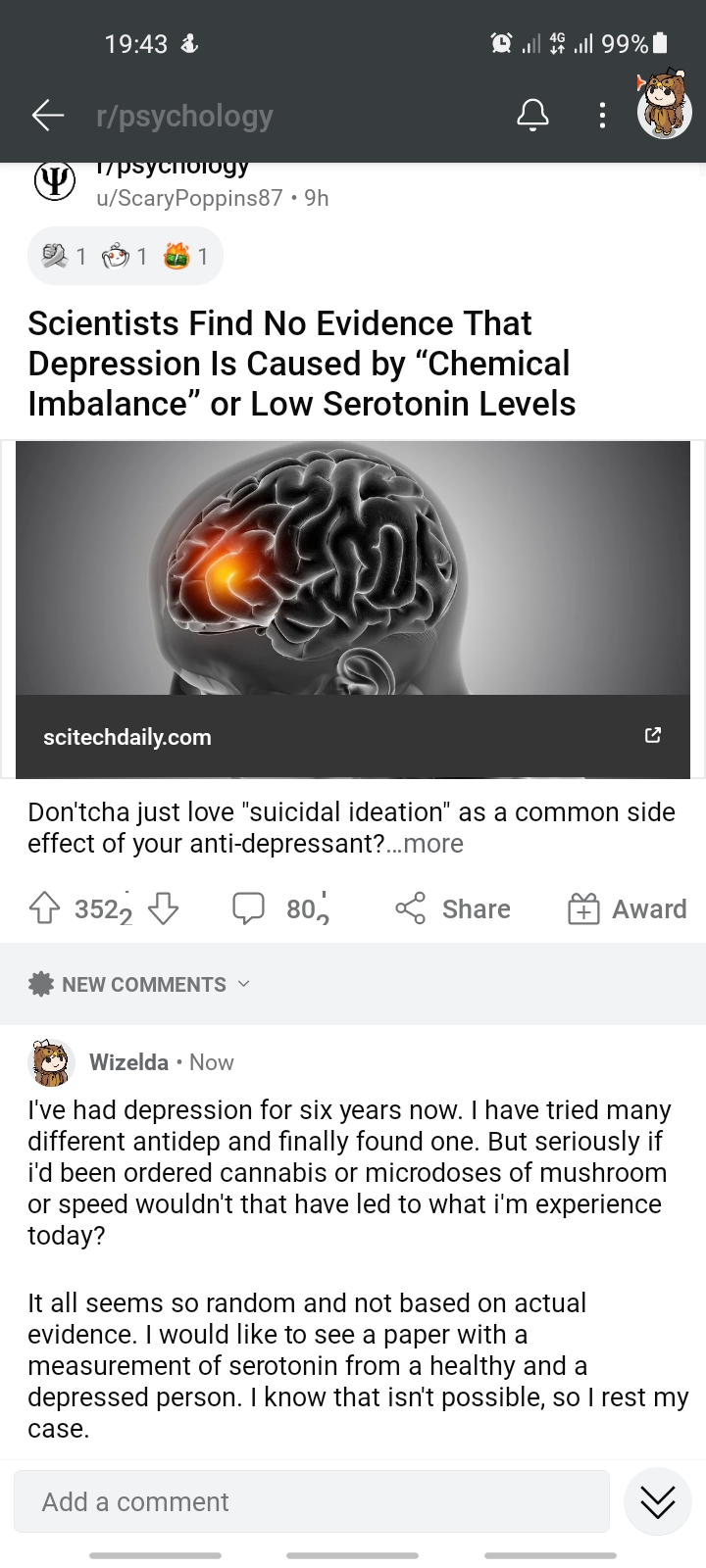
Task: Expand the post text with more
Action: tap(432, 844)
